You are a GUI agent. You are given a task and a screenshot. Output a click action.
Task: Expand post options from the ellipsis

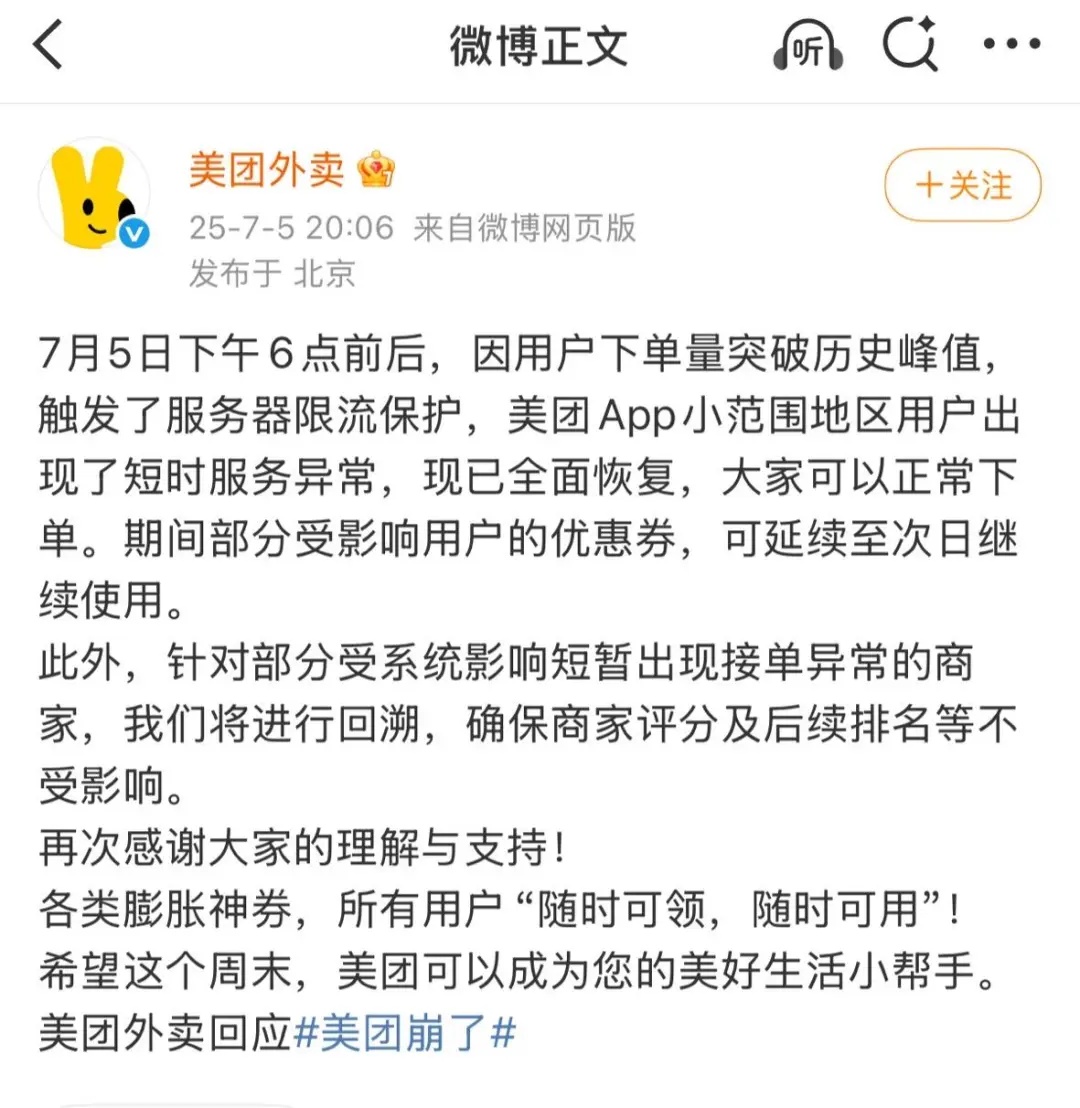1011,45
